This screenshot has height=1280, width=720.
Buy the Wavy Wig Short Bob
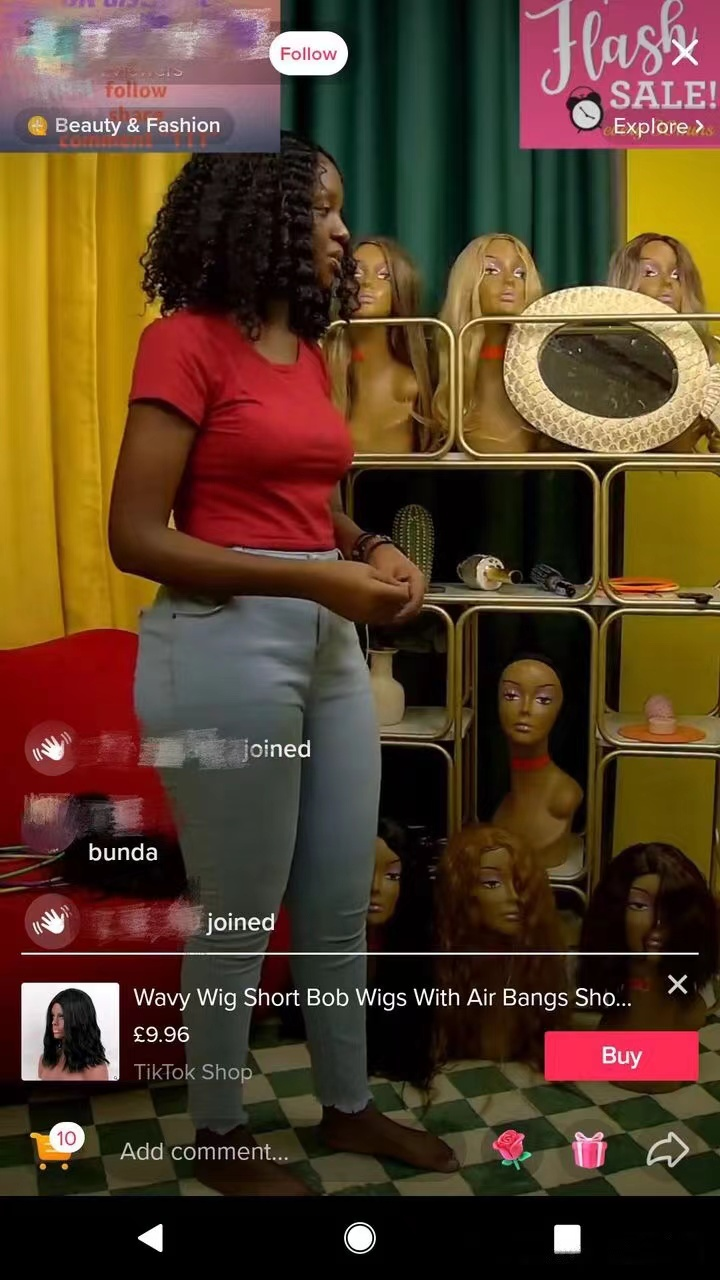tap(621, 1056)
